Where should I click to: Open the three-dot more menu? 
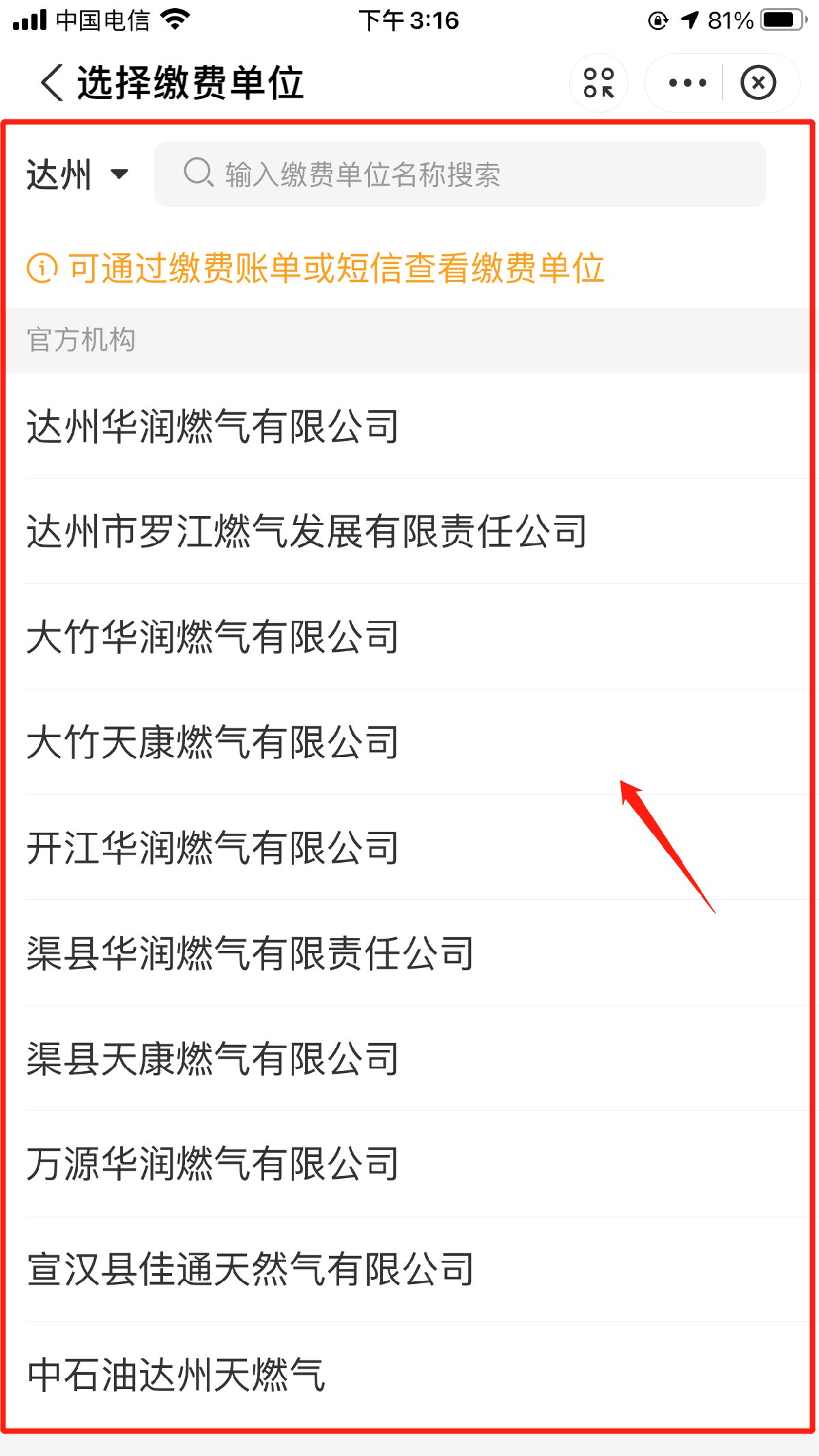[x=687, y=83]
